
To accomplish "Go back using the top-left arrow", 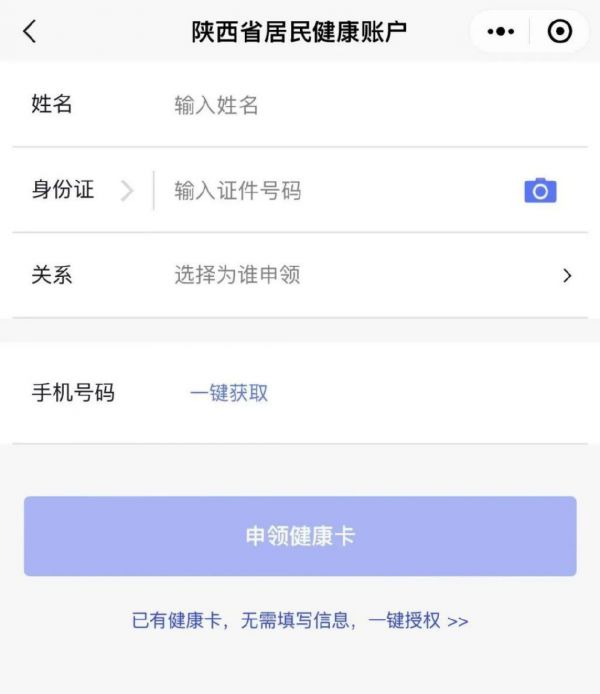I will pos(29,32).
